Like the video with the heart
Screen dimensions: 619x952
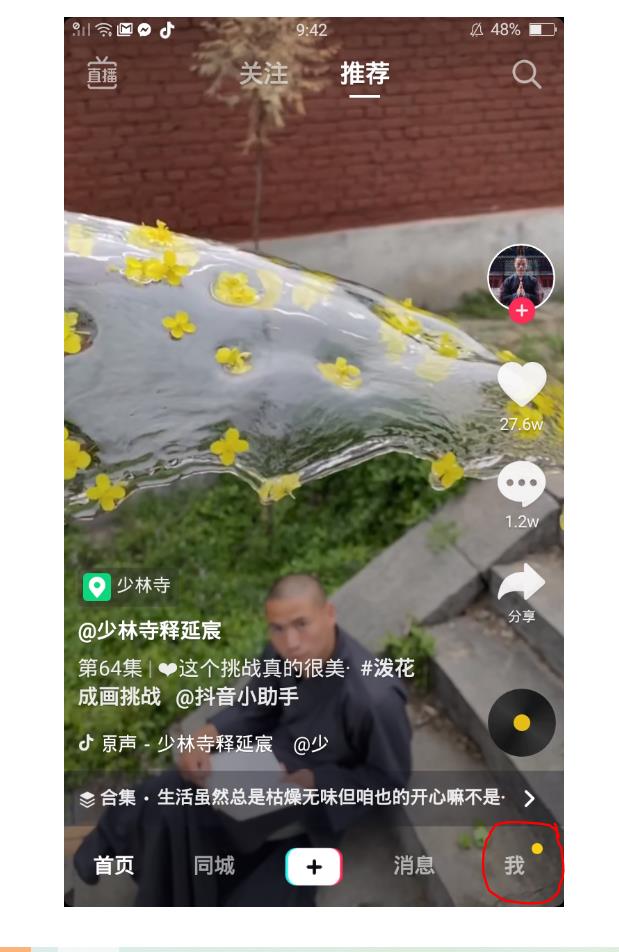[521, 386]
